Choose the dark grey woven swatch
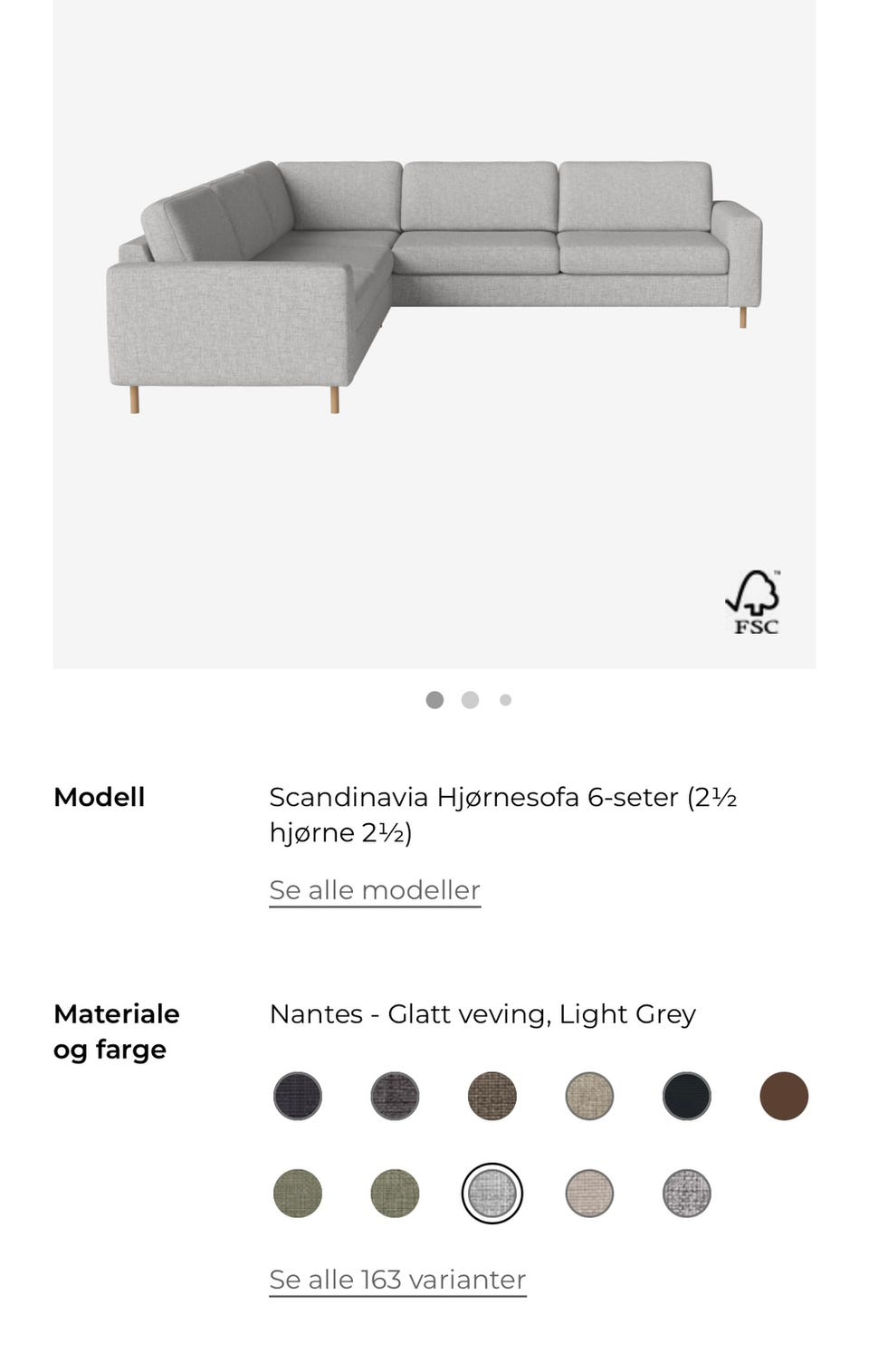 [x=395, y=1096]
